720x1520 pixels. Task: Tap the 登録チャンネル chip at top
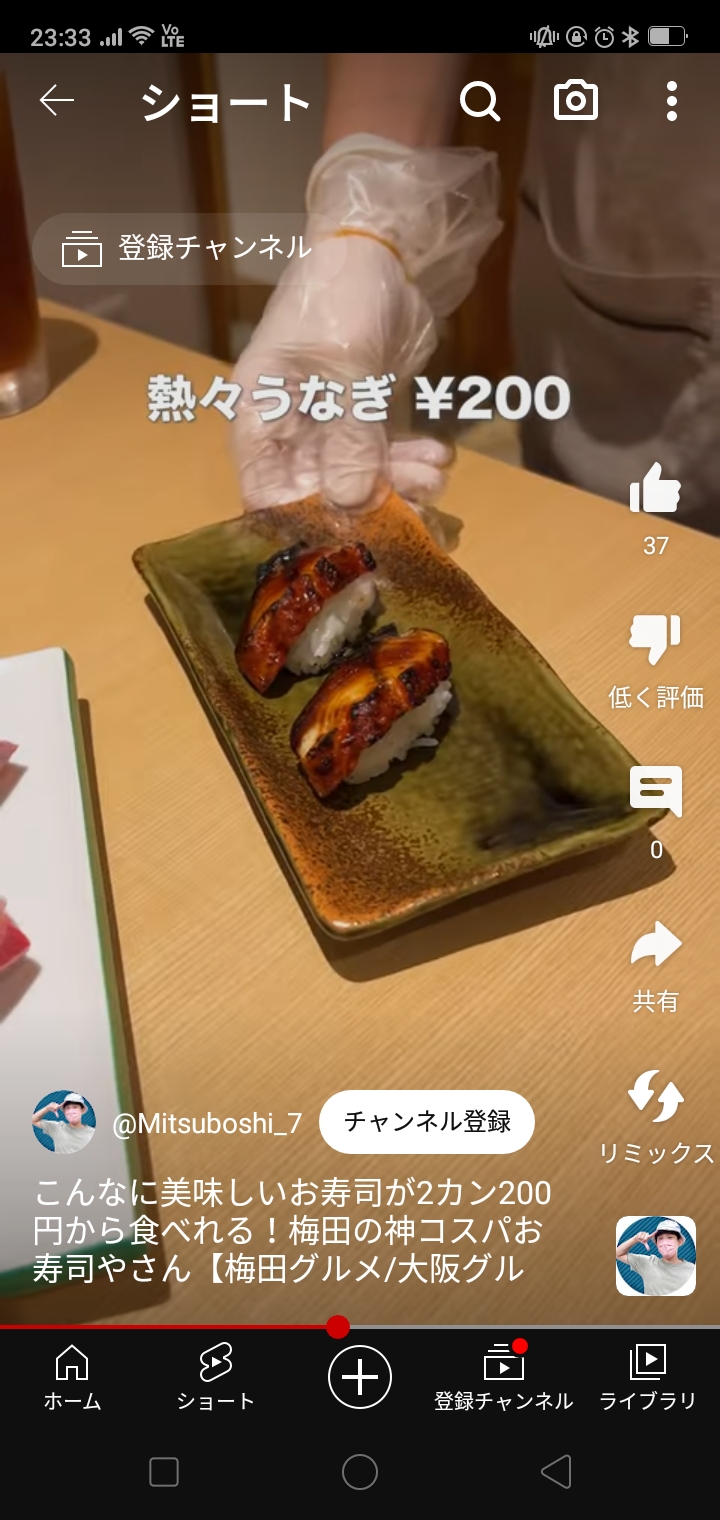click(x=189, y=248)
